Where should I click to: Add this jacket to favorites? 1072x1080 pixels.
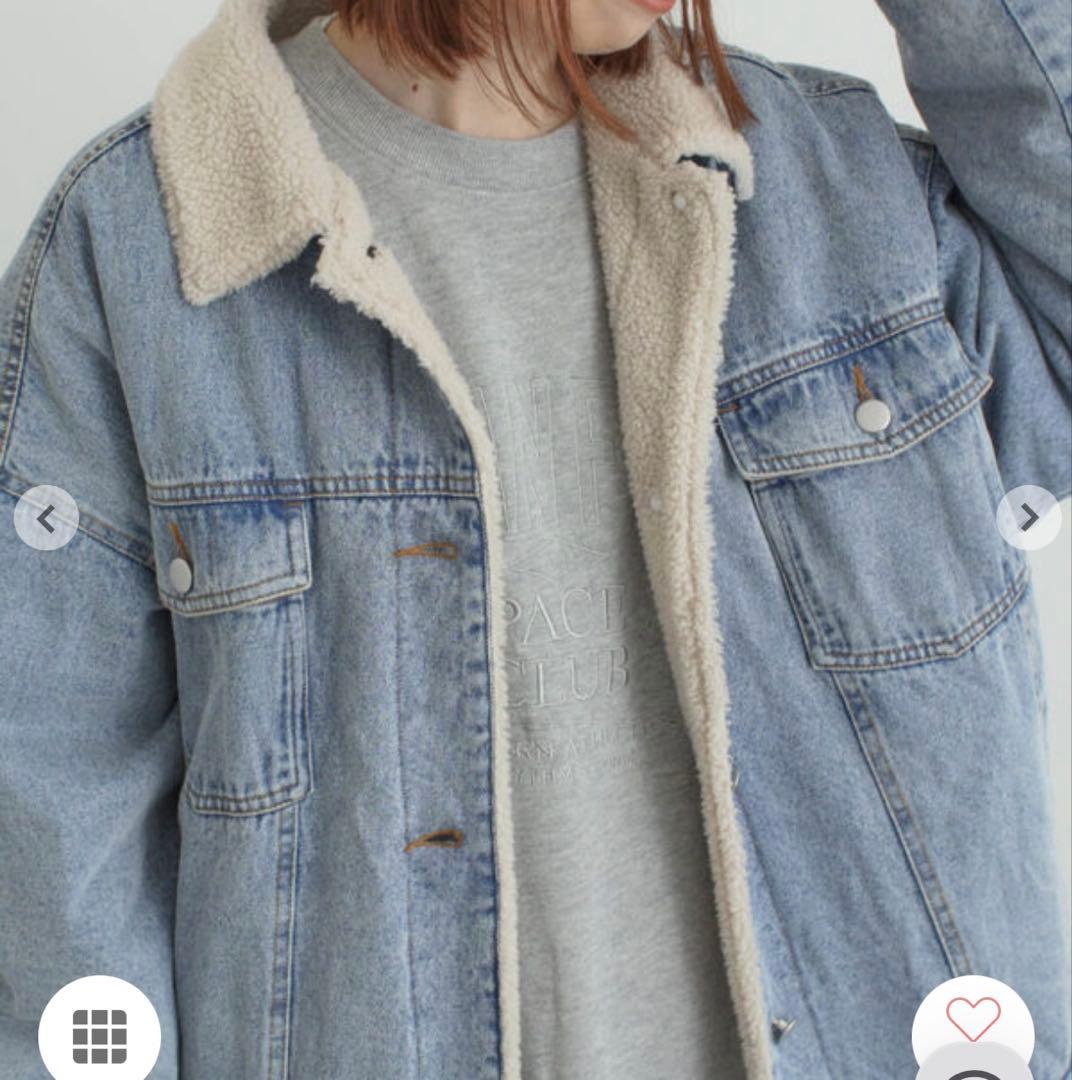coord(972,1020)
